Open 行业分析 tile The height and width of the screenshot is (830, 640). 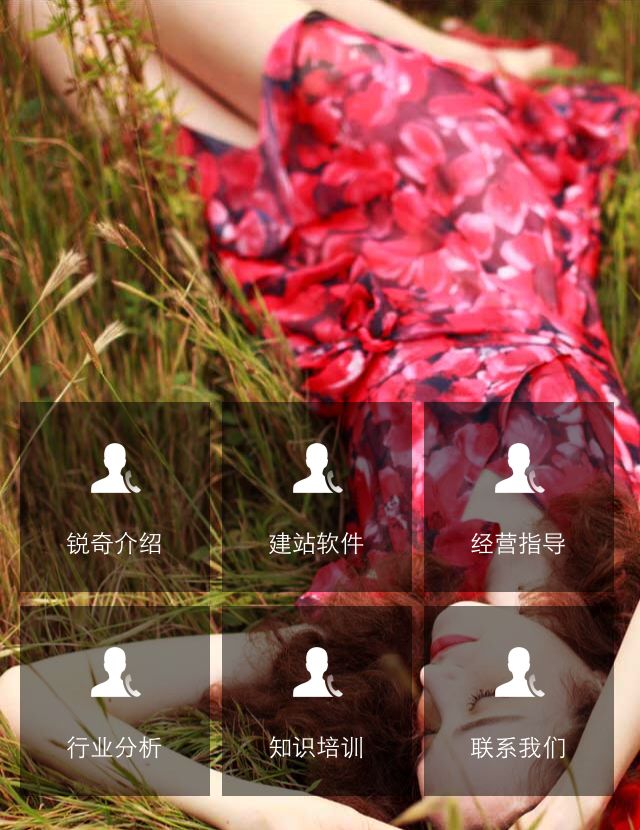click(115, 700)
